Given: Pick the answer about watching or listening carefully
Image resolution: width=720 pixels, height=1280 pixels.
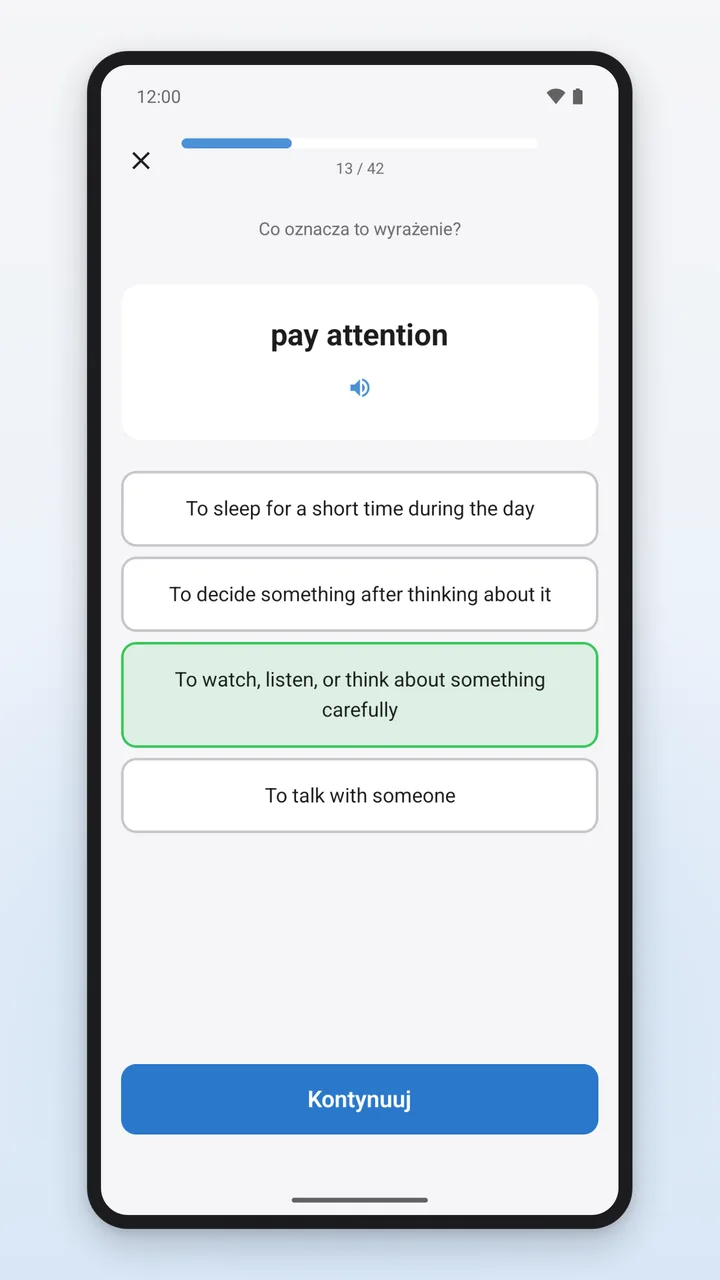Looking at the screenshot, I should tap(360, 695).
